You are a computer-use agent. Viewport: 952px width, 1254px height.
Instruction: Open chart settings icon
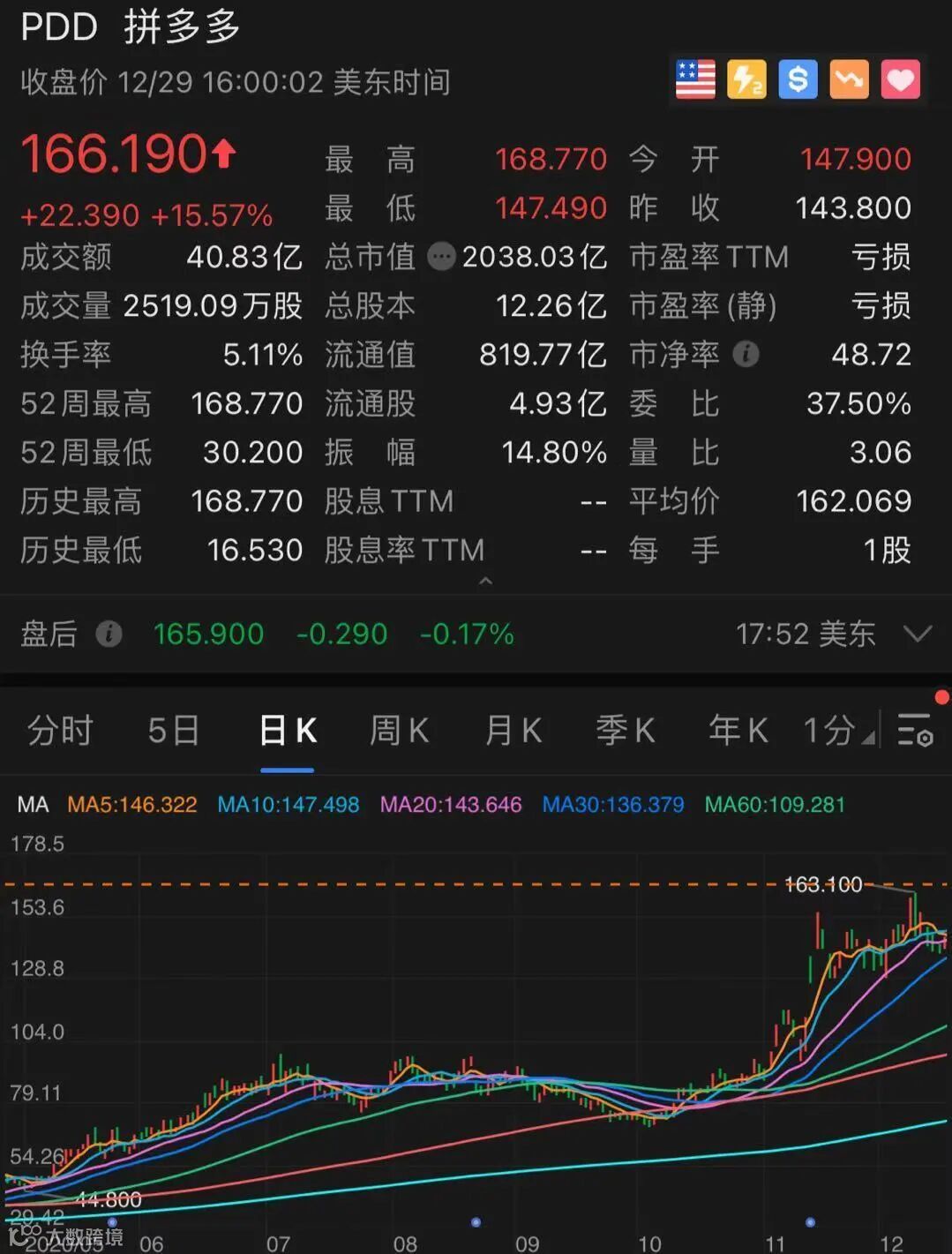[915, 731]
